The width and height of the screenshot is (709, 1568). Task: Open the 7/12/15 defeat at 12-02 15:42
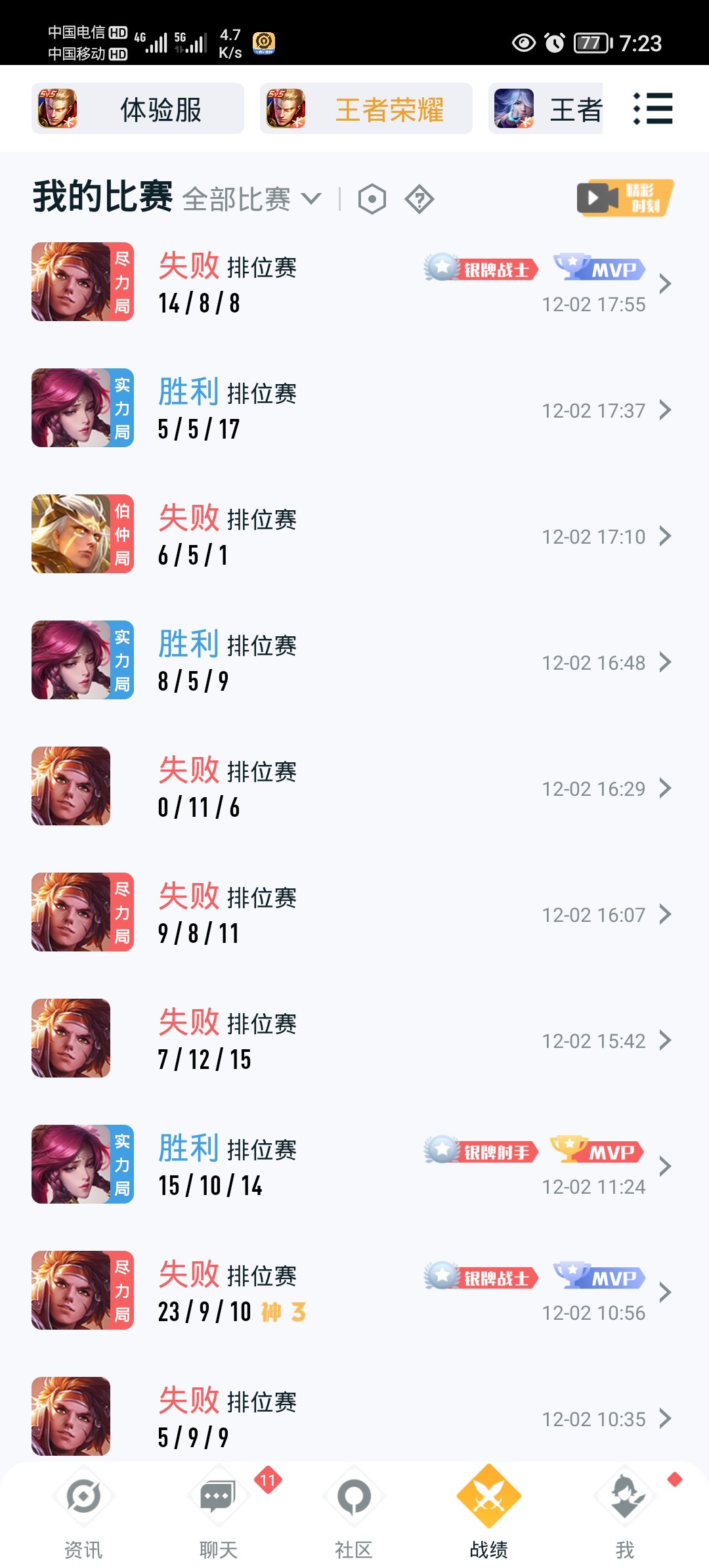(354, 1039)
